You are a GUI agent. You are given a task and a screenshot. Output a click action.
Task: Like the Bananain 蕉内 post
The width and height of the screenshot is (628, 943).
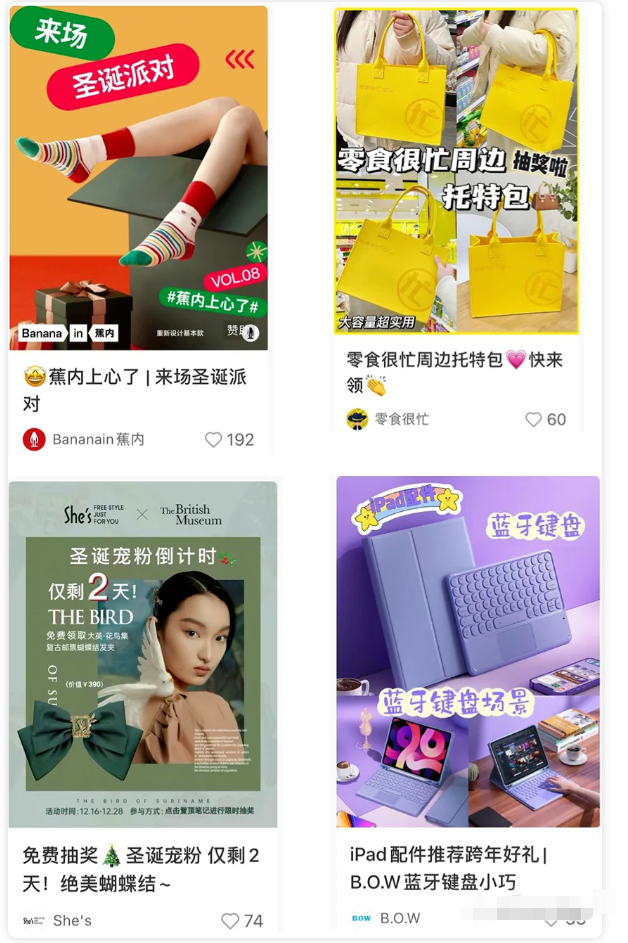click(x=213, y=439)
